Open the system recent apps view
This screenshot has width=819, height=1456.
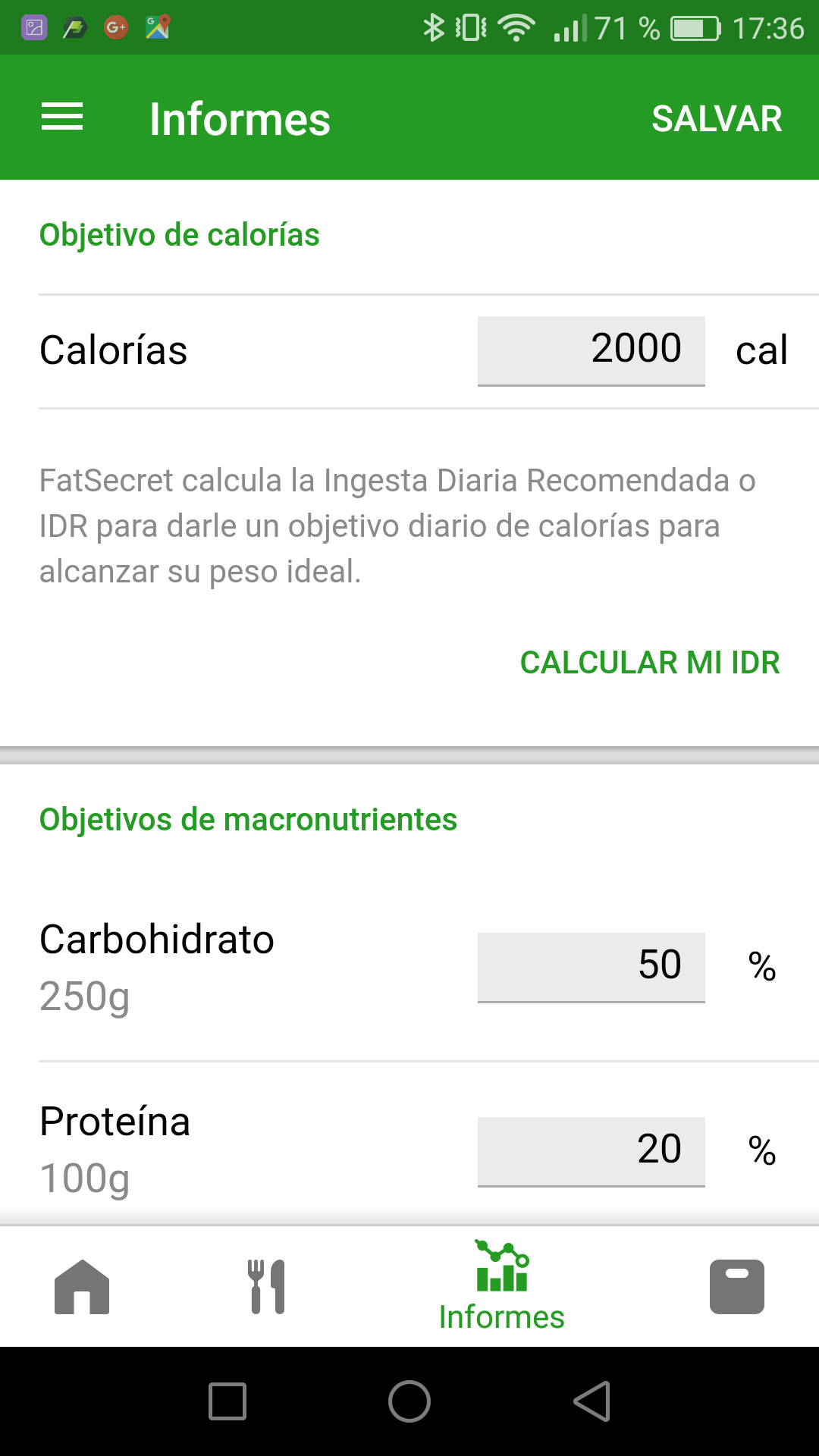227,1401
